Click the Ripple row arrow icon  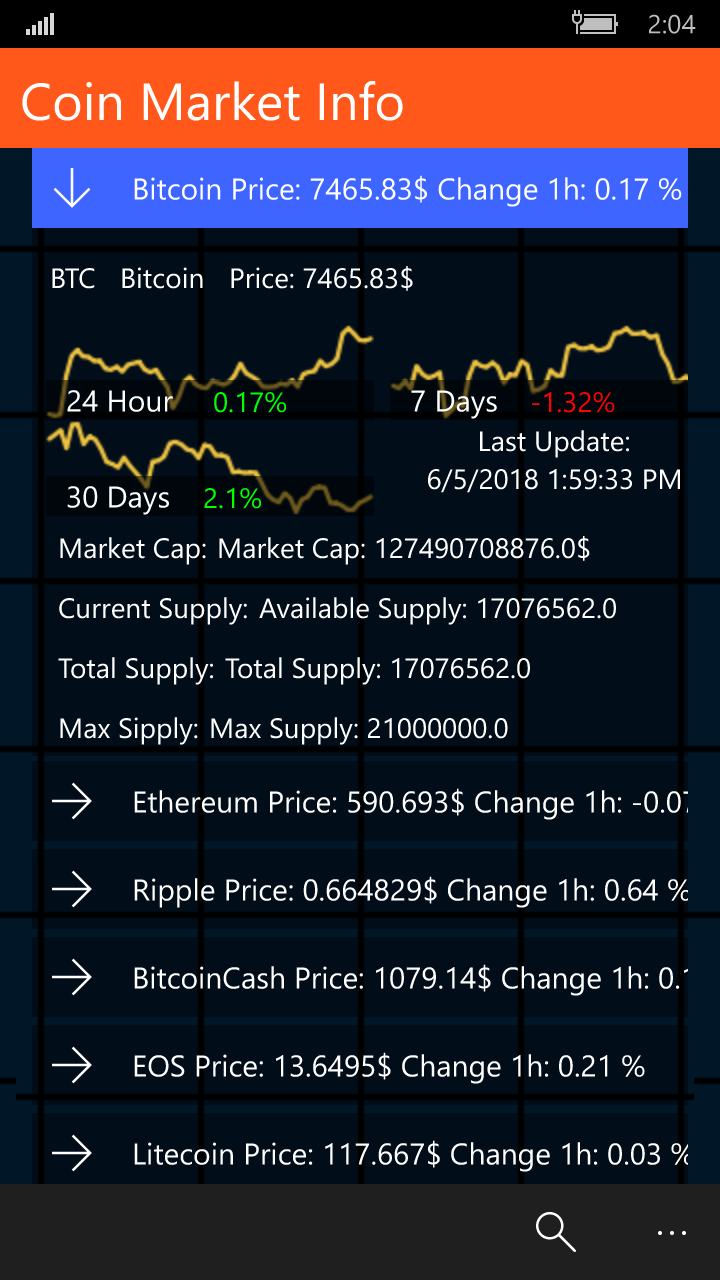71,889
